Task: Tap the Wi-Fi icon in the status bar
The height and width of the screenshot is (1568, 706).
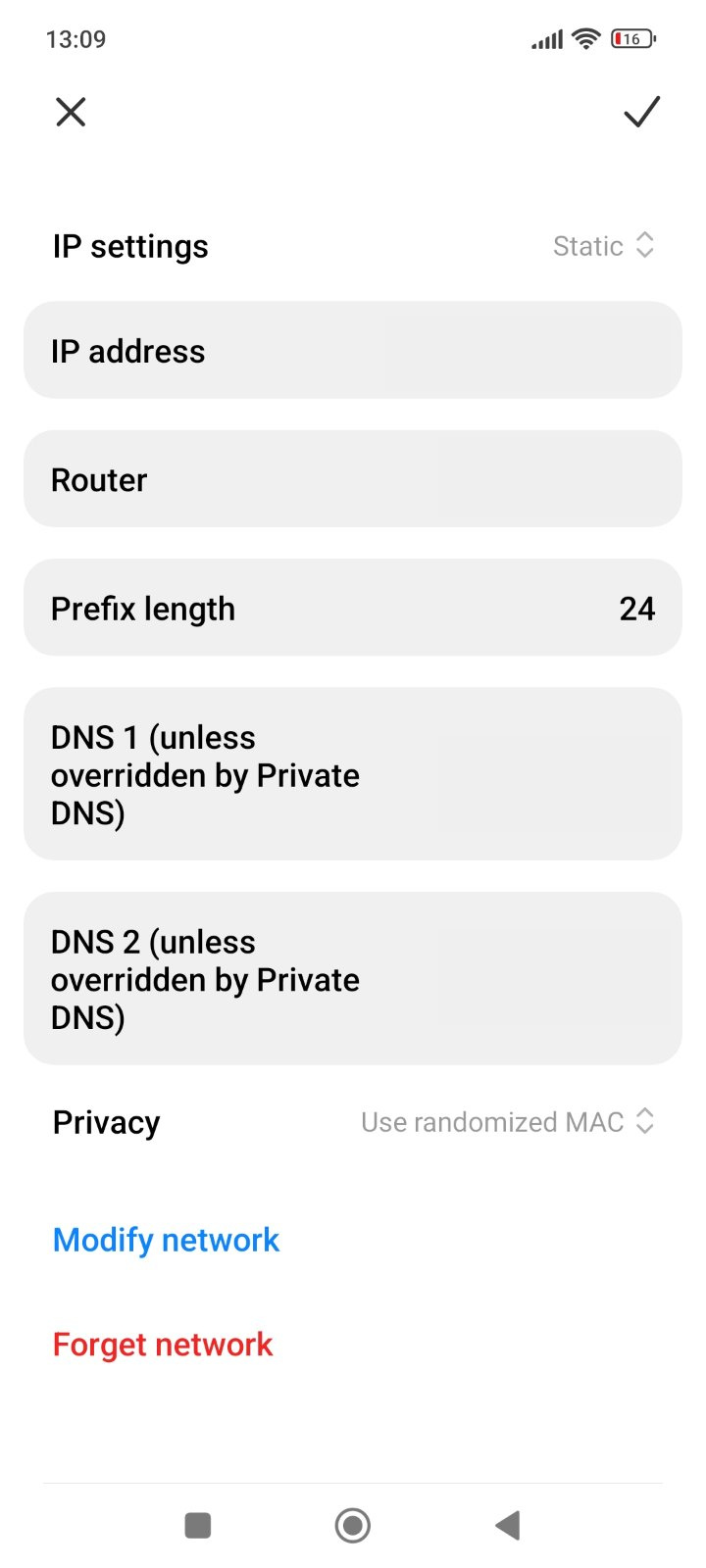Action: coord(585,38)
